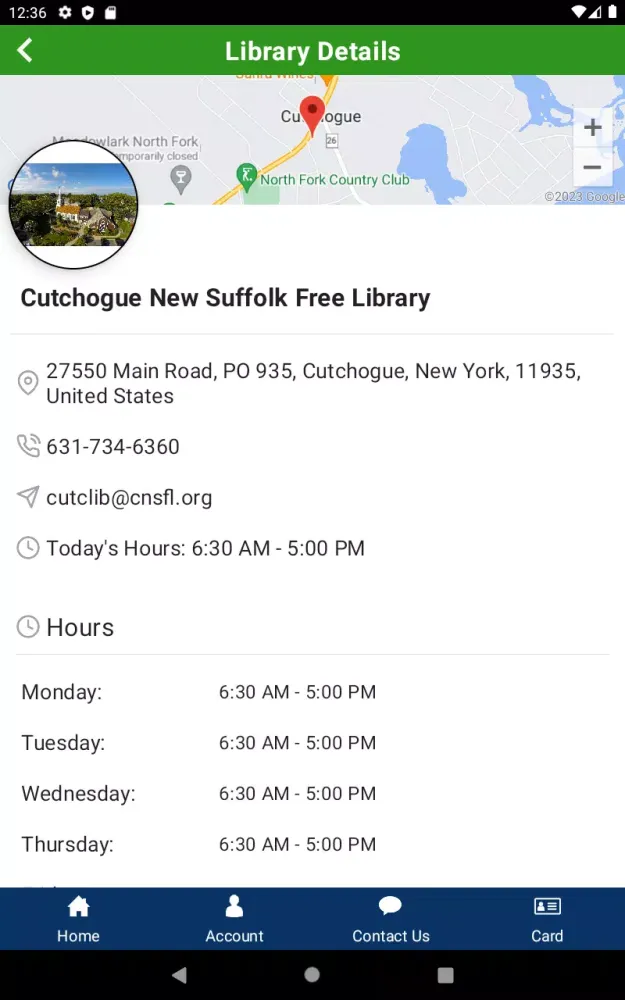Viewport: 625px width, 1000px height.
Task: Return to the device home screen
Action: click(312, 975)
